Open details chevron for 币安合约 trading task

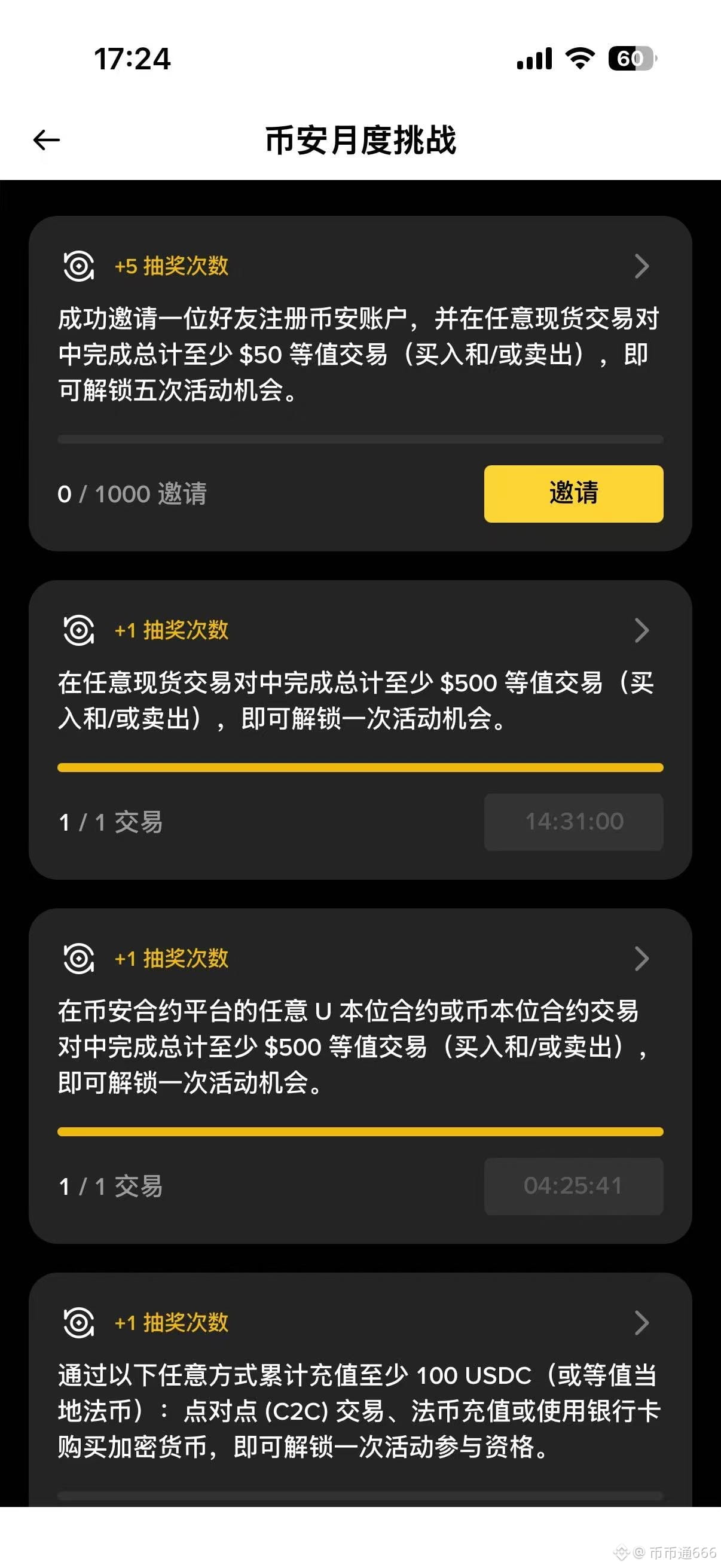coord(641,958)
